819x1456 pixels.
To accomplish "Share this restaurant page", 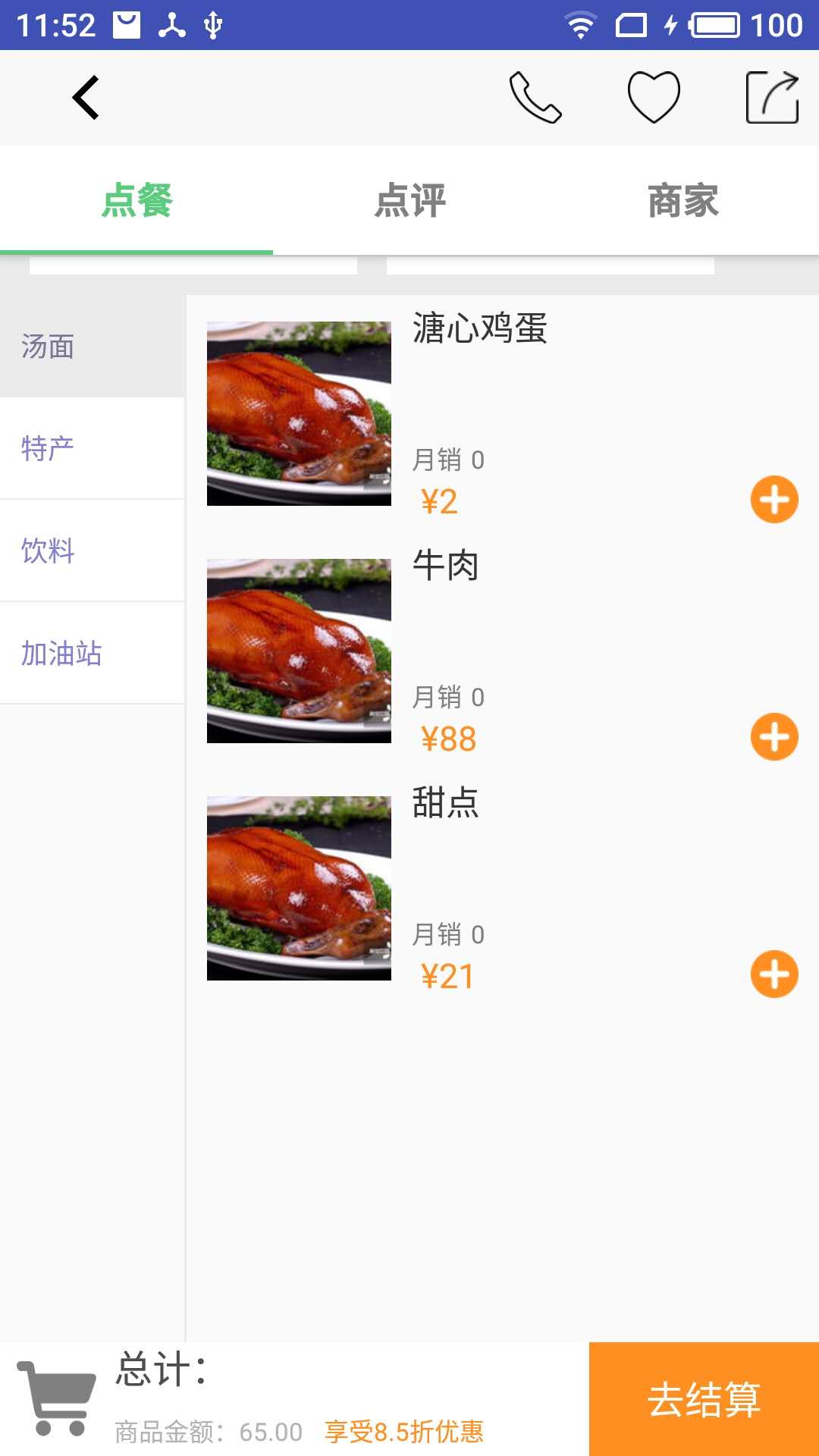I will 772,97.
